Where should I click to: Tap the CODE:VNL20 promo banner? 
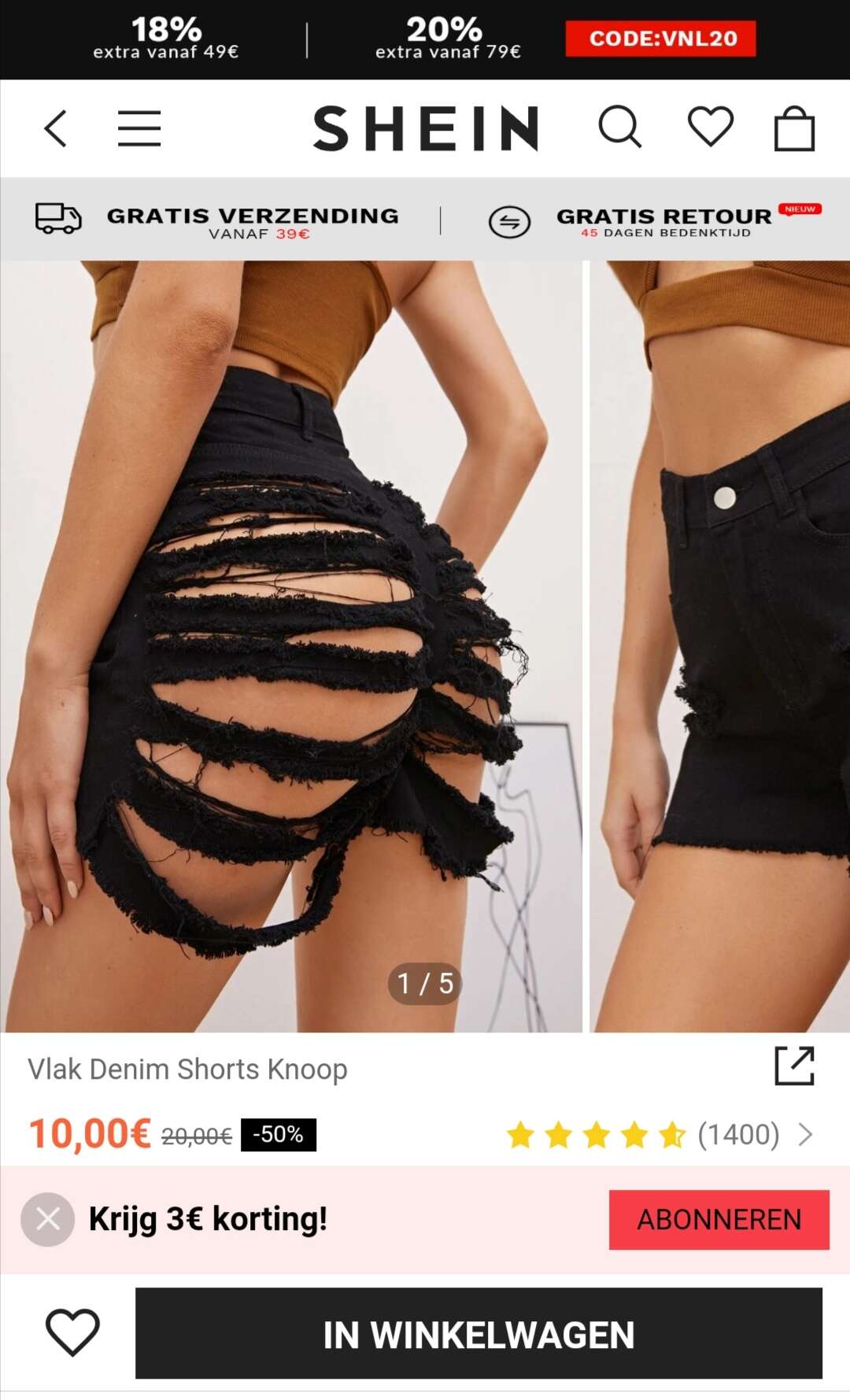[660, 39]
